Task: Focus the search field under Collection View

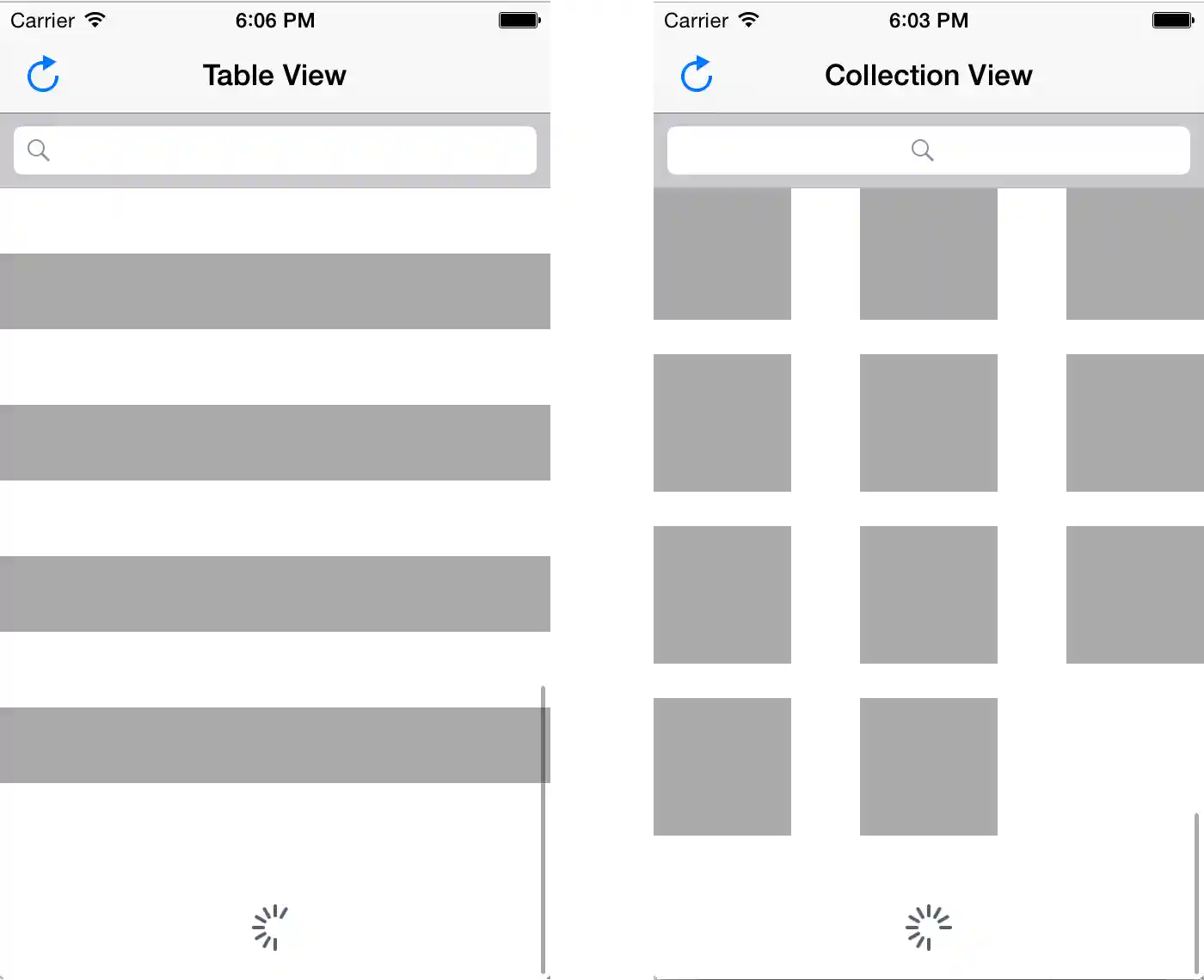Action: 929,150
